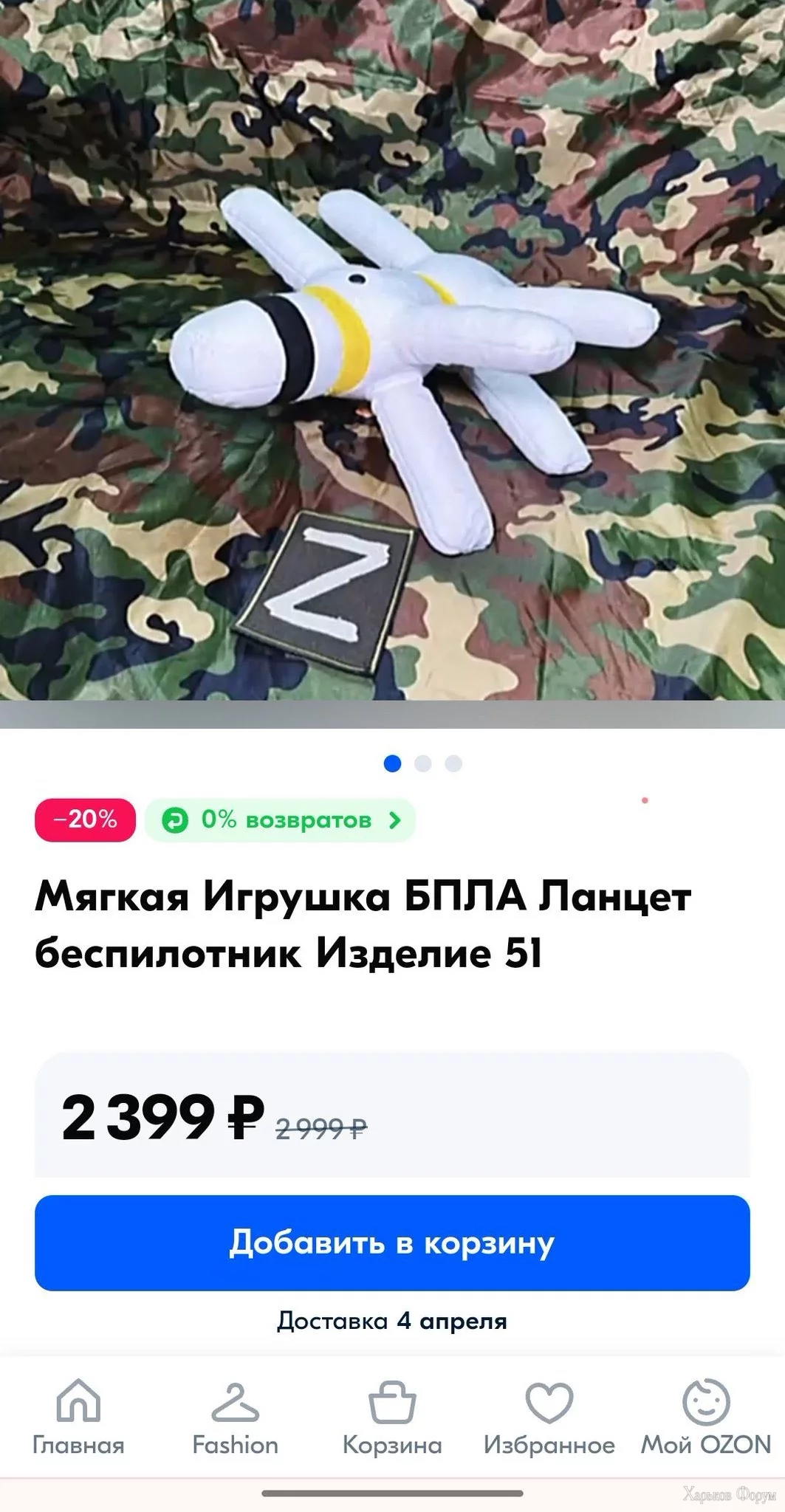Select the third image indicator dot
This screenshot has width=785, height=1512.
coord(453,763)
